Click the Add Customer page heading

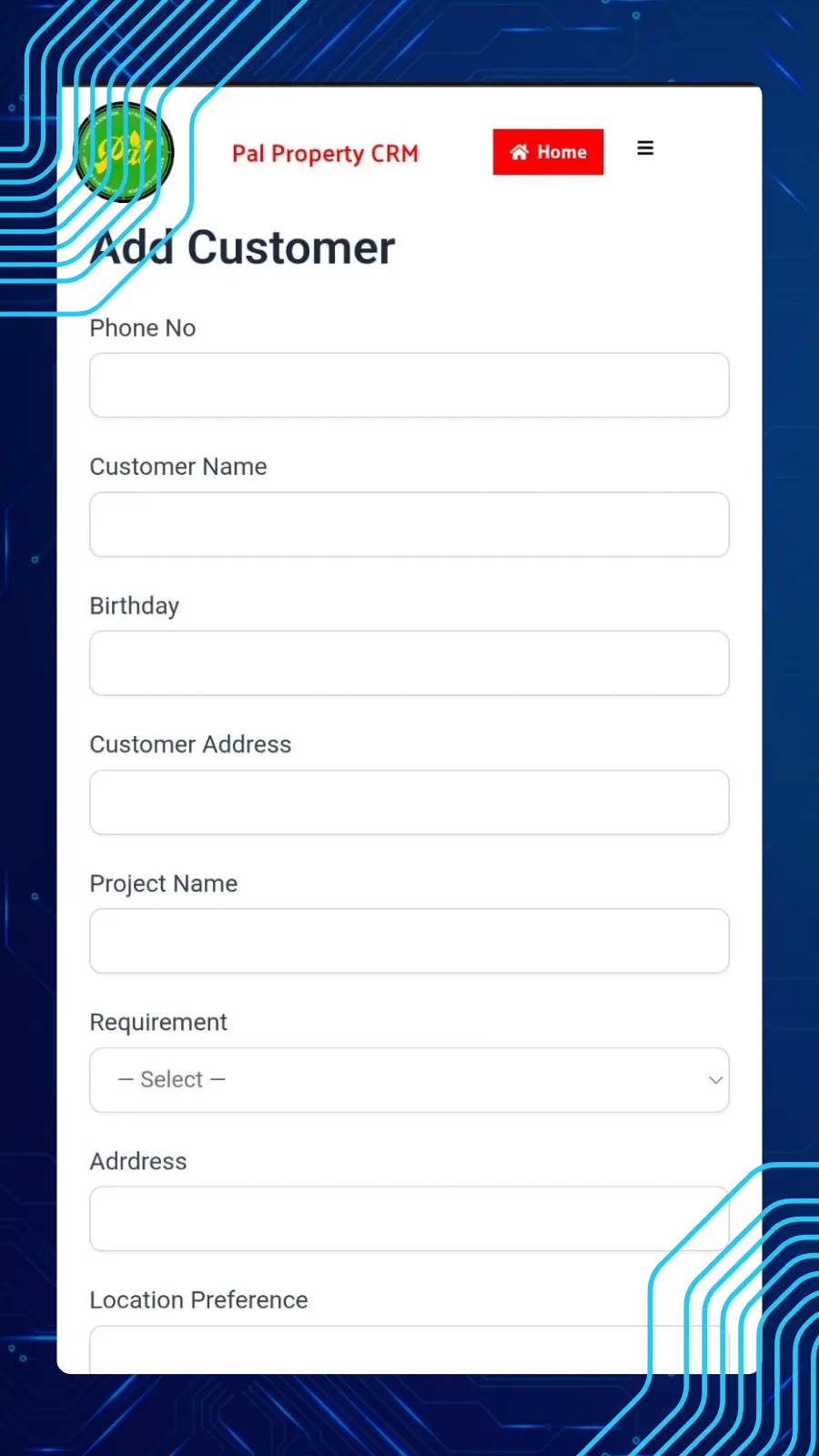tap(242, 247)
